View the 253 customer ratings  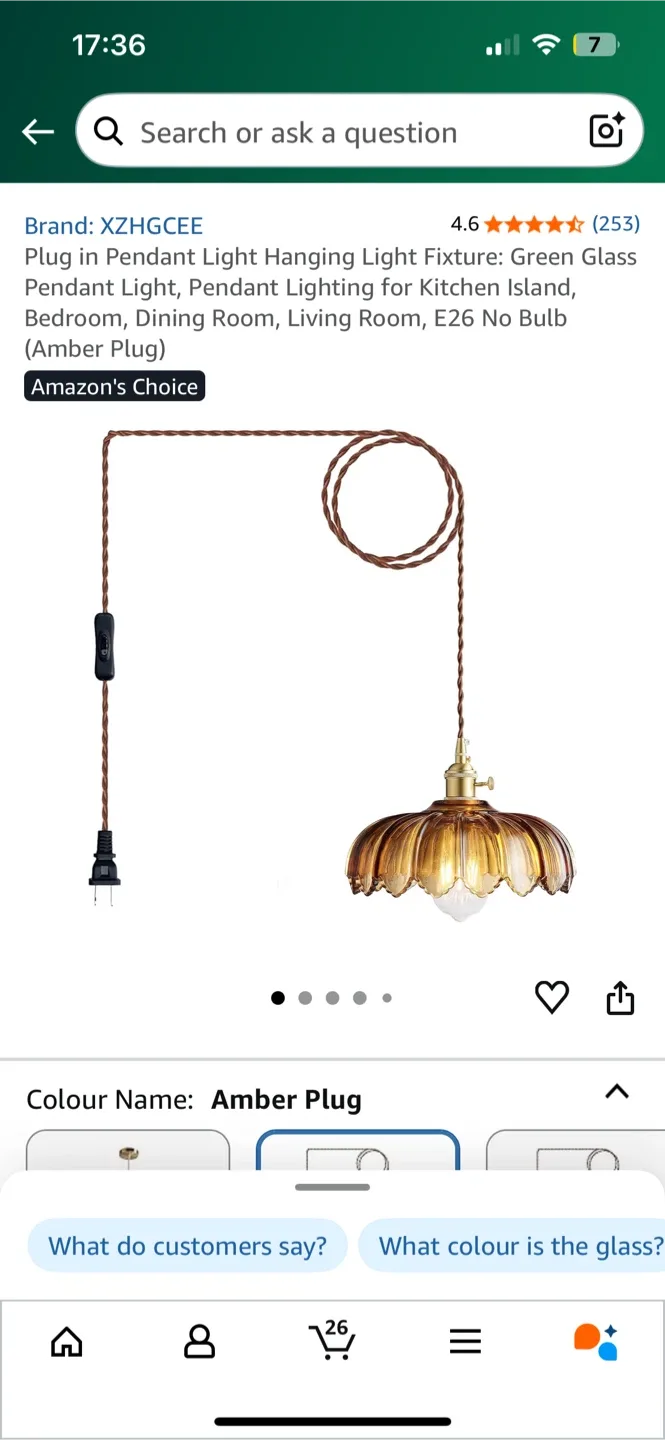(615, 223)
